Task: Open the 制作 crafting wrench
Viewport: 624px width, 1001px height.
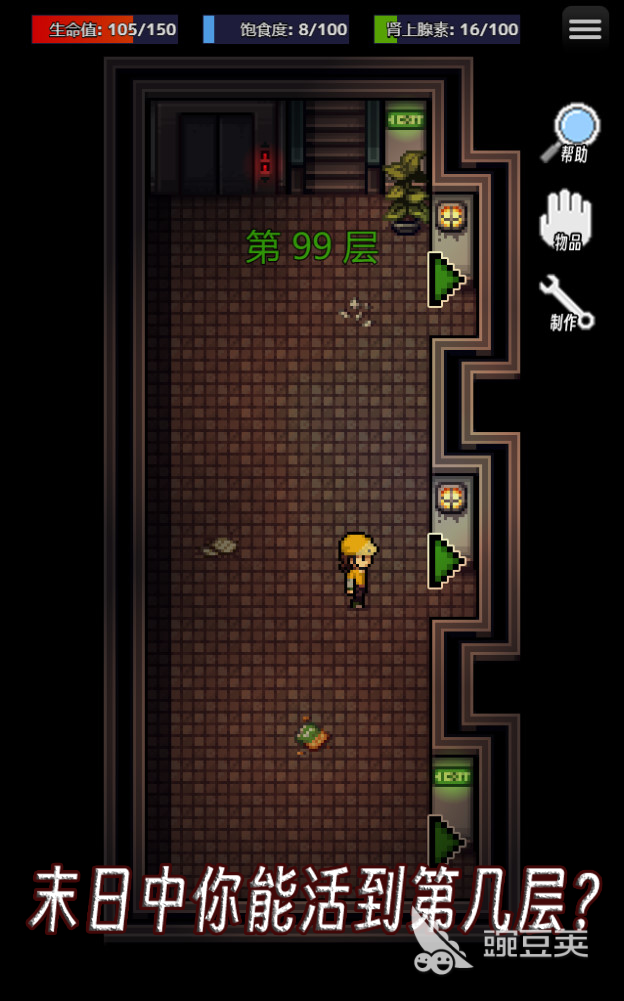Action: (567, 303)
